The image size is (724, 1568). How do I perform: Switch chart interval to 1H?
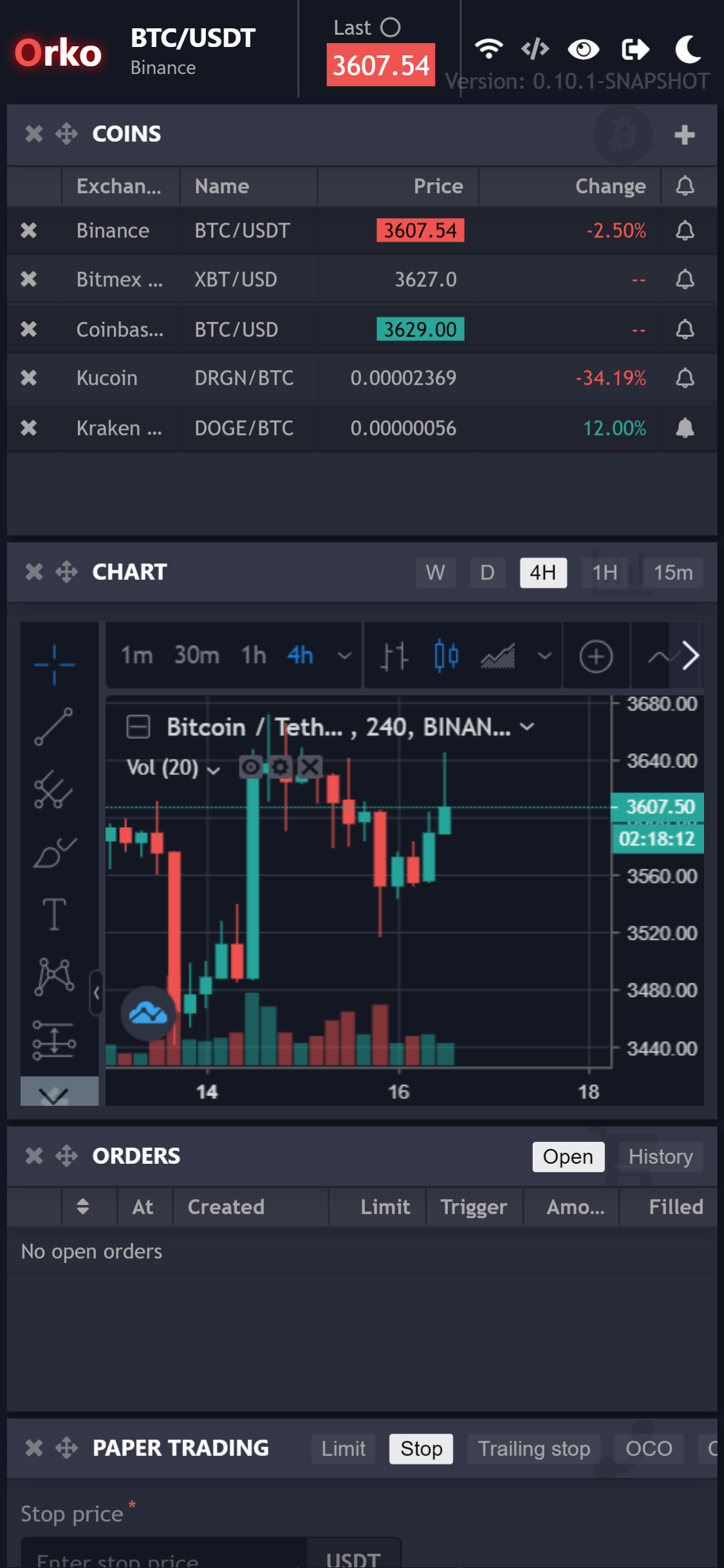pyautogui.click(x=605, y=572)
